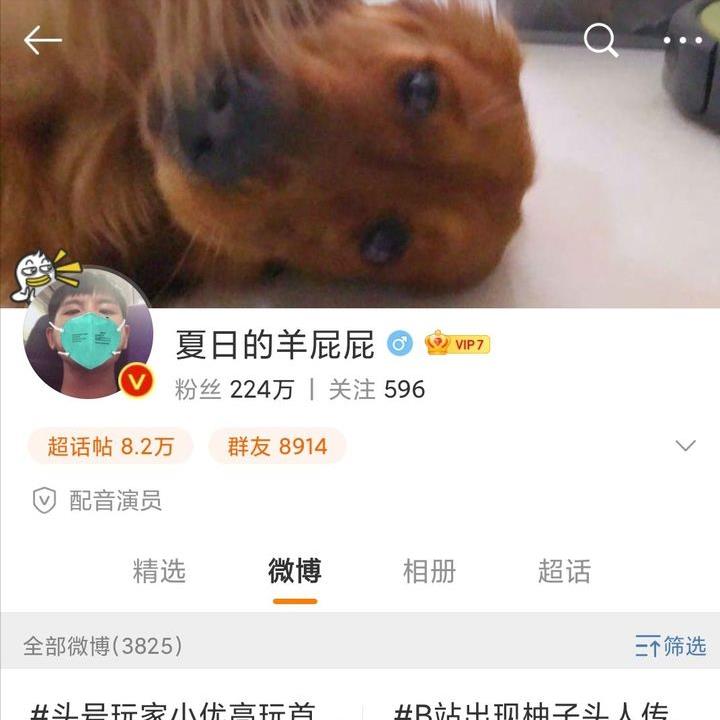
Task: Open the 群友 8914 chip
Action: 277,446
